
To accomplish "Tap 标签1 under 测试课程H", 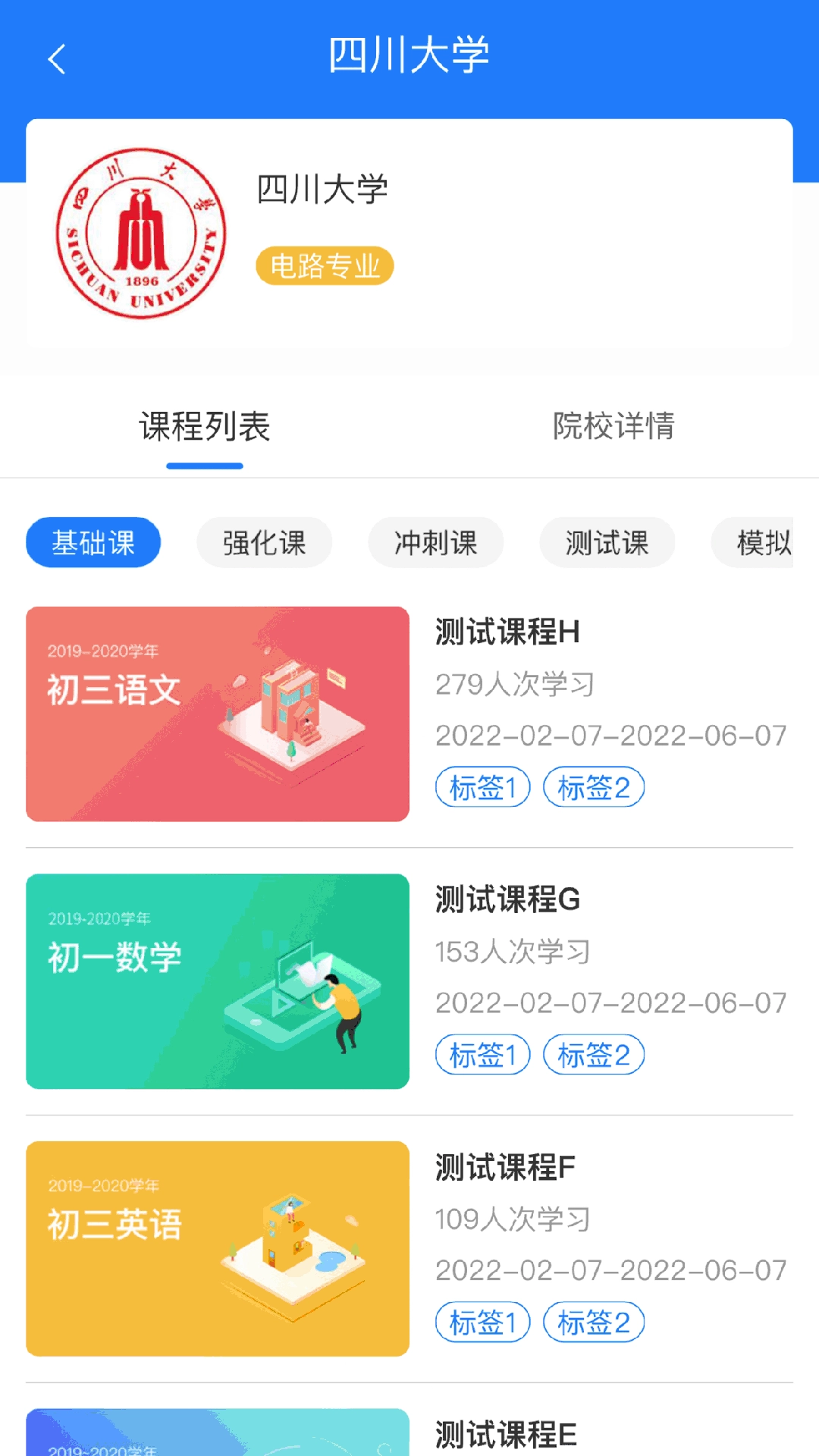I will 482,788.
